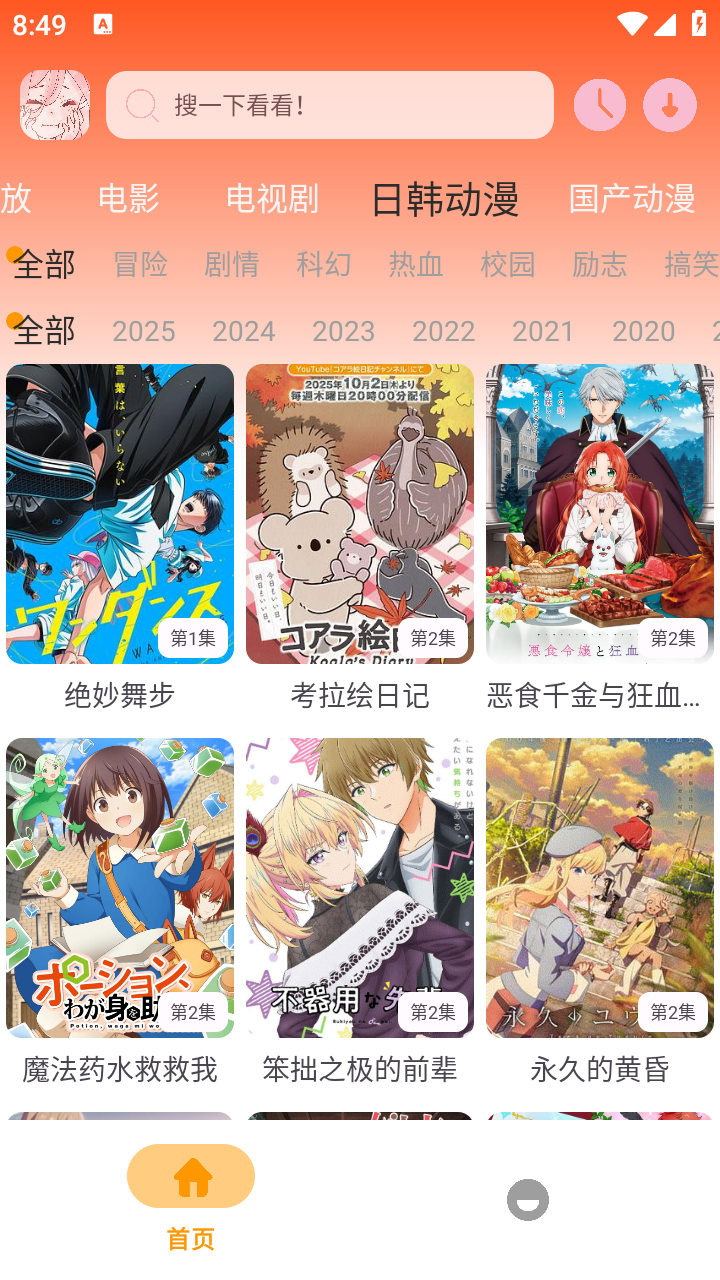Tap the 首页 home icon in bottom navigation

(190, 1176)
